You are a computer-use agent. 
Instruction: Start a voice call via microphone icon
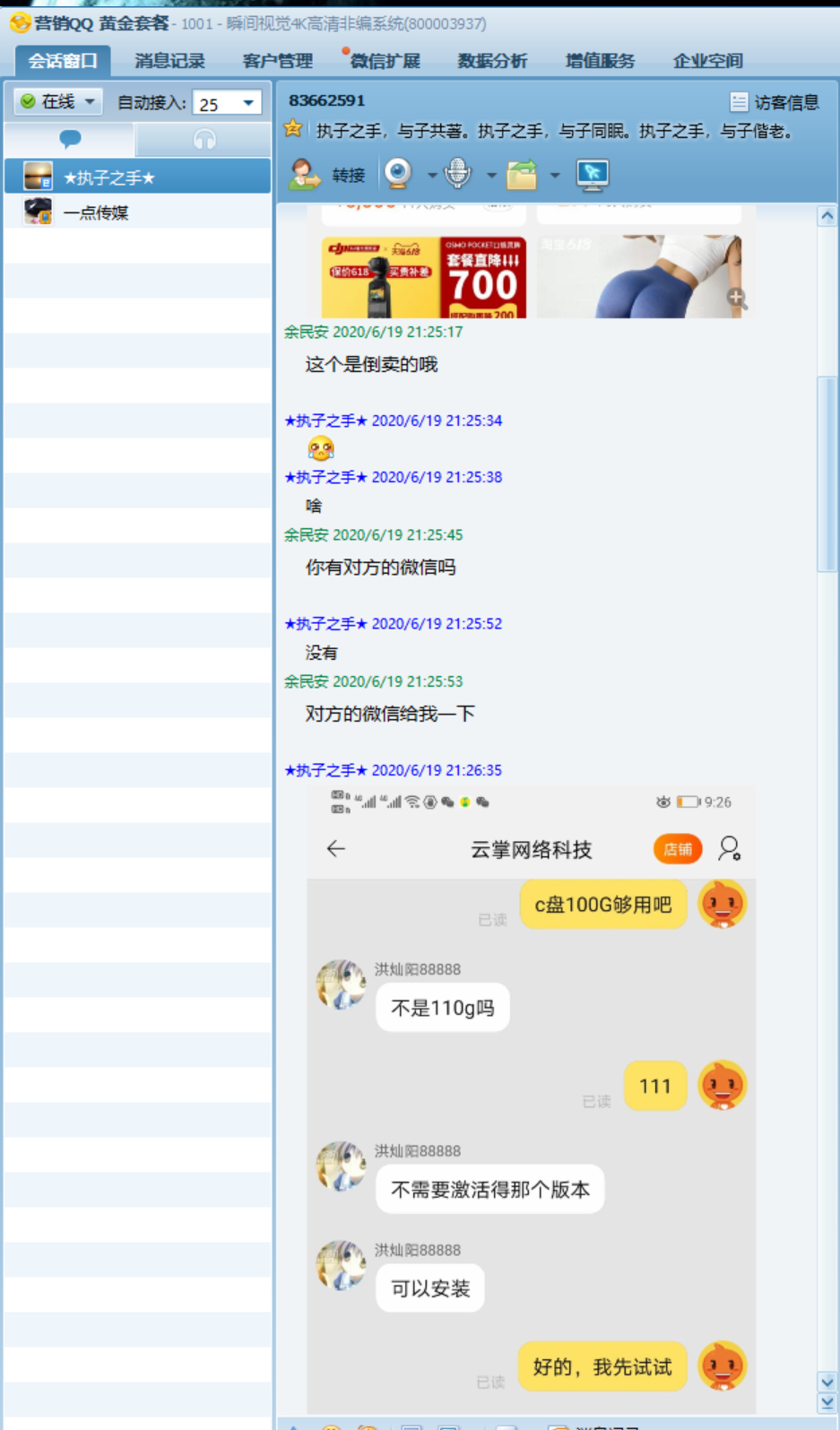457,174
